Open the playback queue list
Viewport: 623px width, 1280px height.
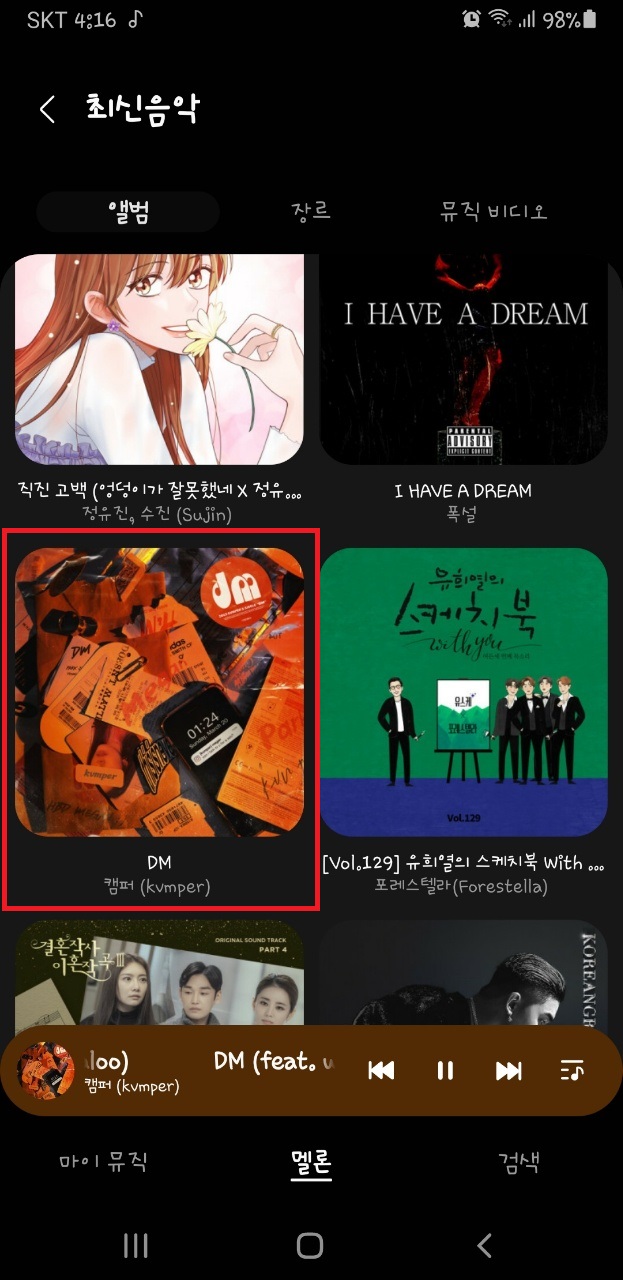(572, 1071)
